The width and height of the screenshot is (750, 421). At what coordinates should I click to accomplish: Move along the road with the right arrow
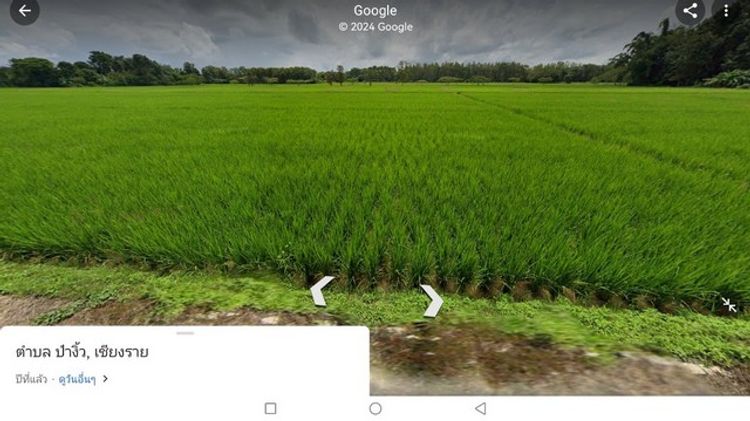pos(432,300)
